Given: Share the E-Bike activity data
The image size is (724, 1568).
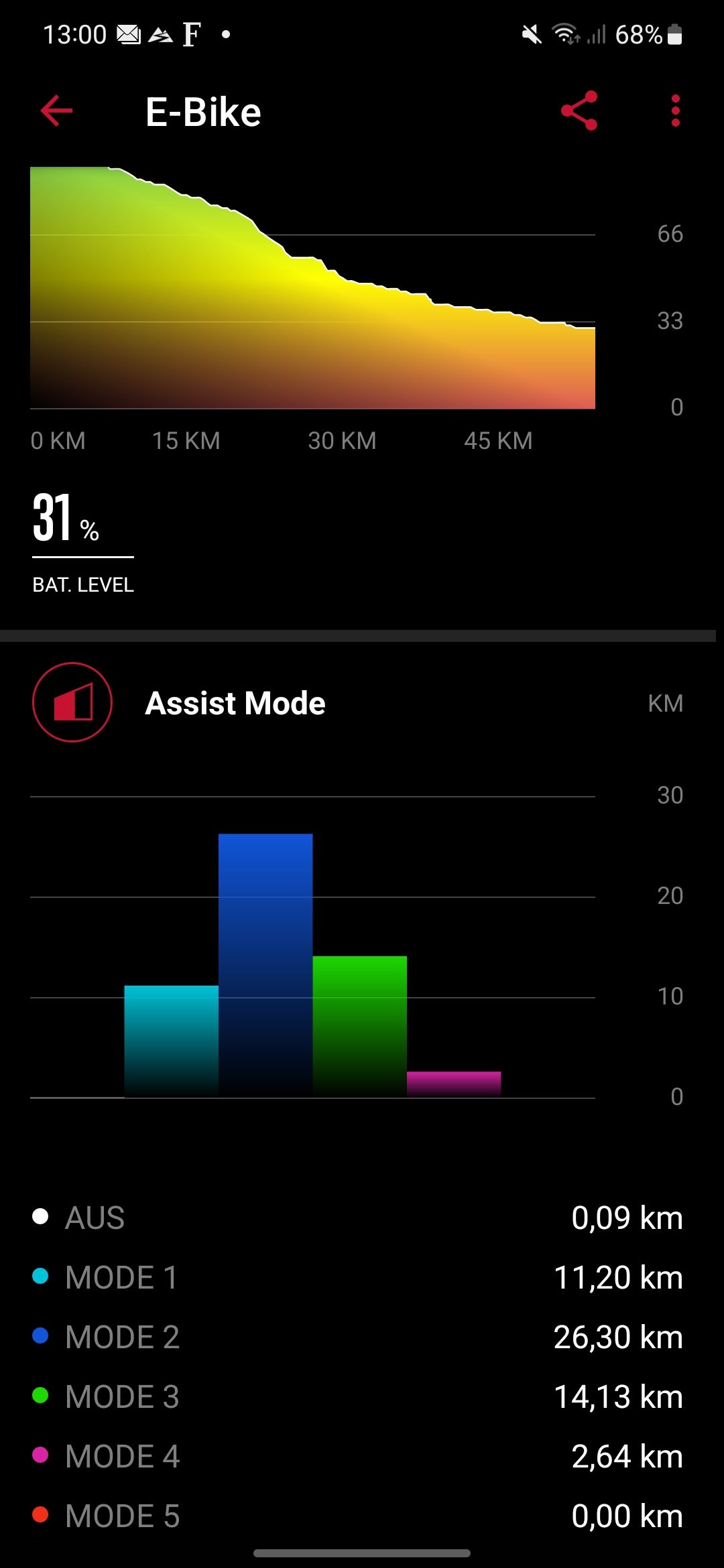Looking at the screenshot, I should (579, 111).
